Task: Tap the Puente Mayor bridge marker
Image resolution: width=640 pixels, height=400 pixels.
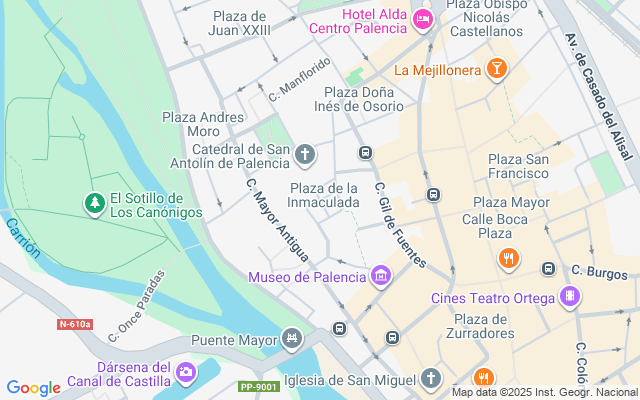Action: 292,339
